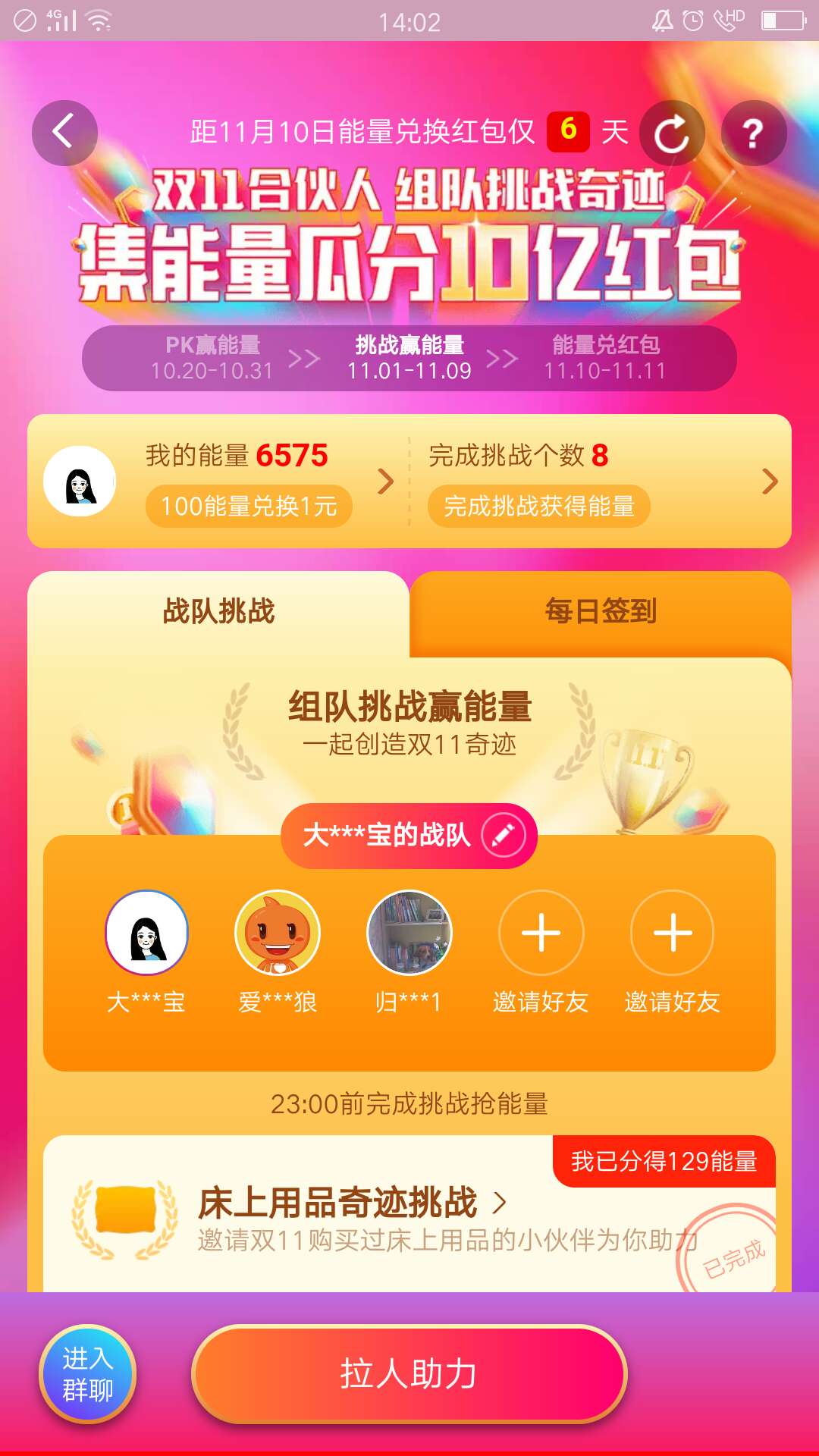This screenshot has width=819, height=1456.
Task: Click the refresh icon in the header
Action: click(x=671, y=133)
